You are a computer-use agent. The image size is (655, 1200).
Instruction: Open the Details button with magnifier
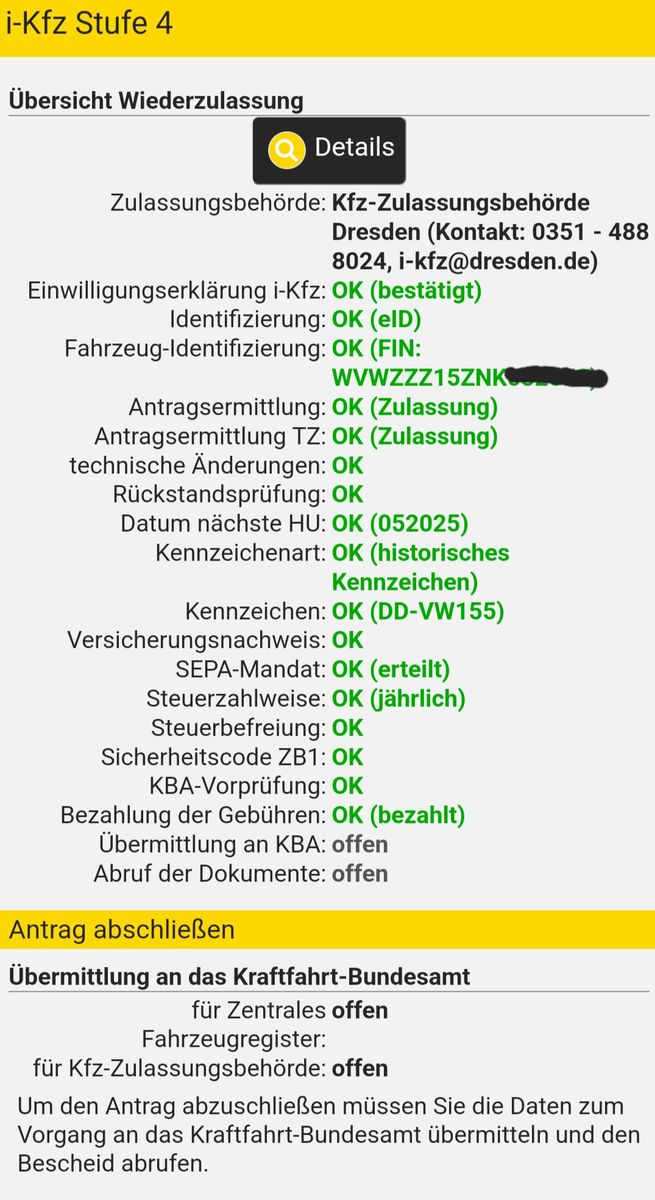click(x=329, y=150)
